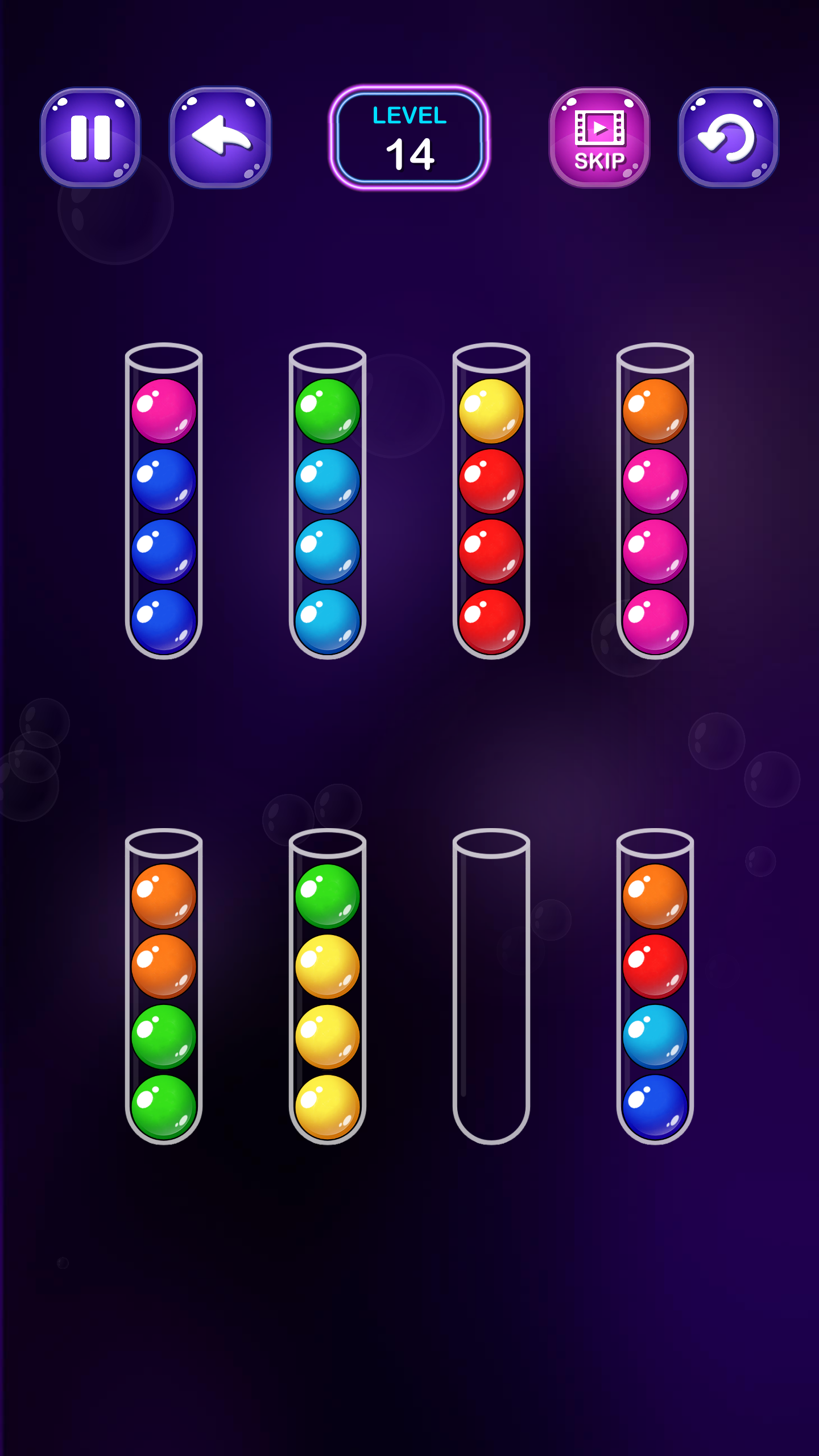Choose the tube with orange, red, cyan, blue balls
Screen dimensions: 819x1456
pyautogui.click(x=655, y=987)
